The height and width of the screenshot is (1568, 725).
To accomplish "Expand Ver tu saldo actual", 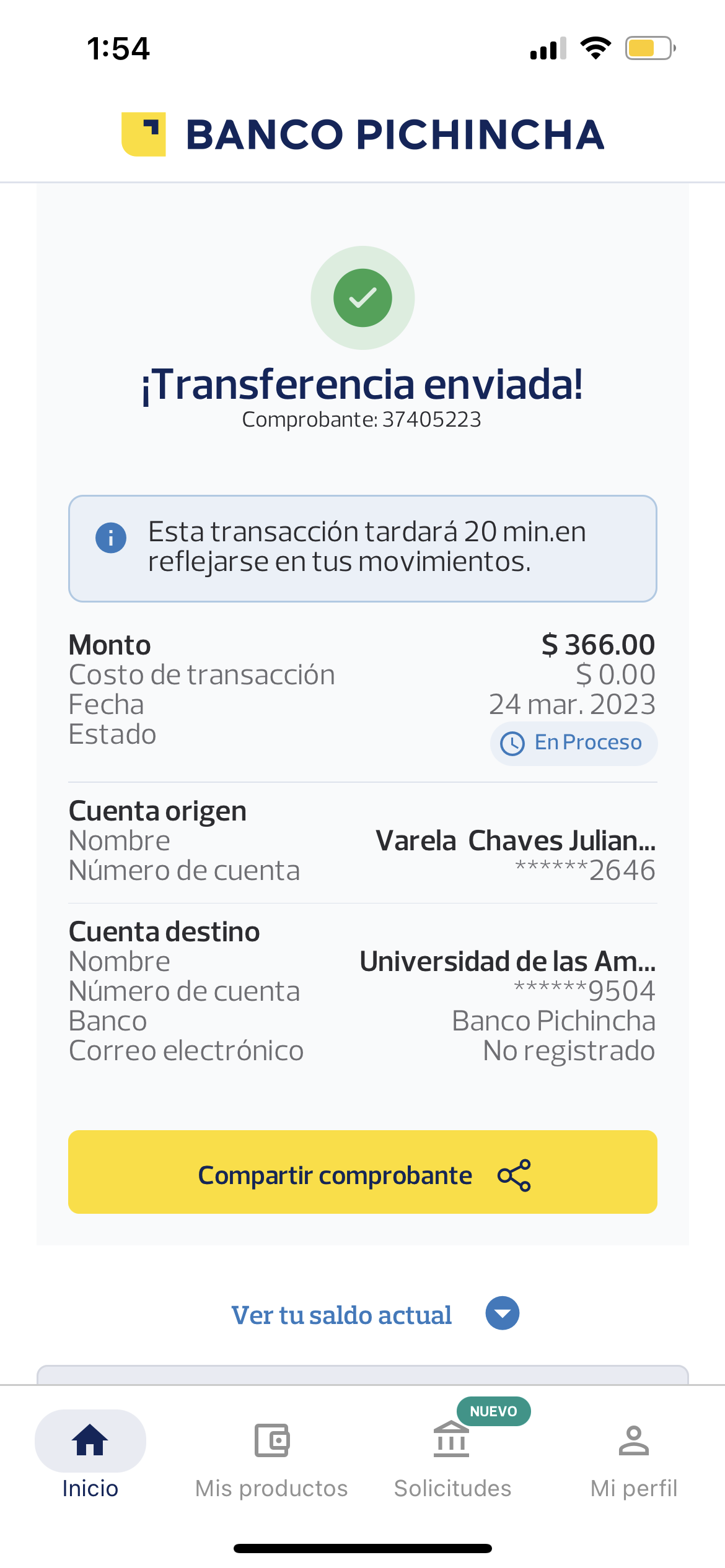I will coord(374,1314).
